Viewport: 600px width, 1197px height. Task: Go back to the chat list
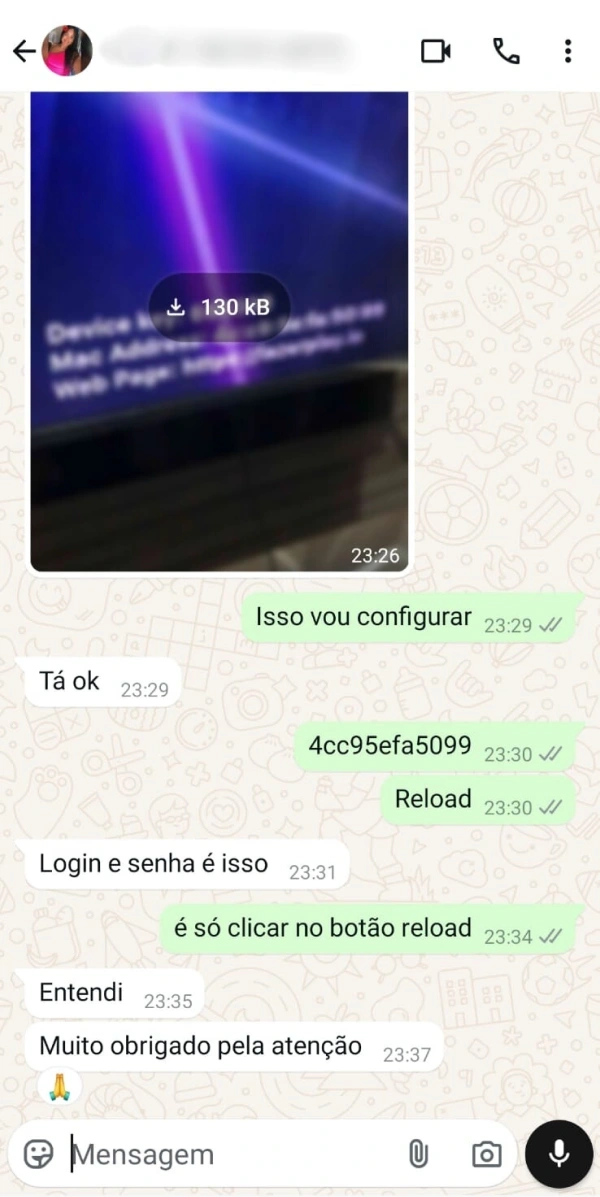click(23, 51)
